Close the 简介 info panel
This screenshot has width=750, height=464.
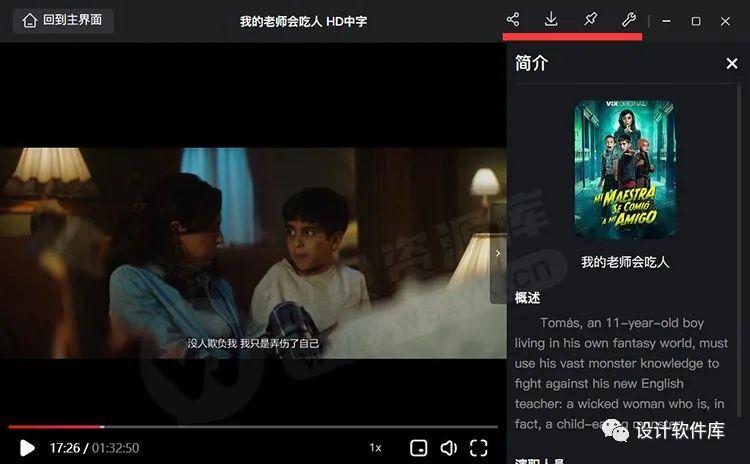(x=731, y=64)
